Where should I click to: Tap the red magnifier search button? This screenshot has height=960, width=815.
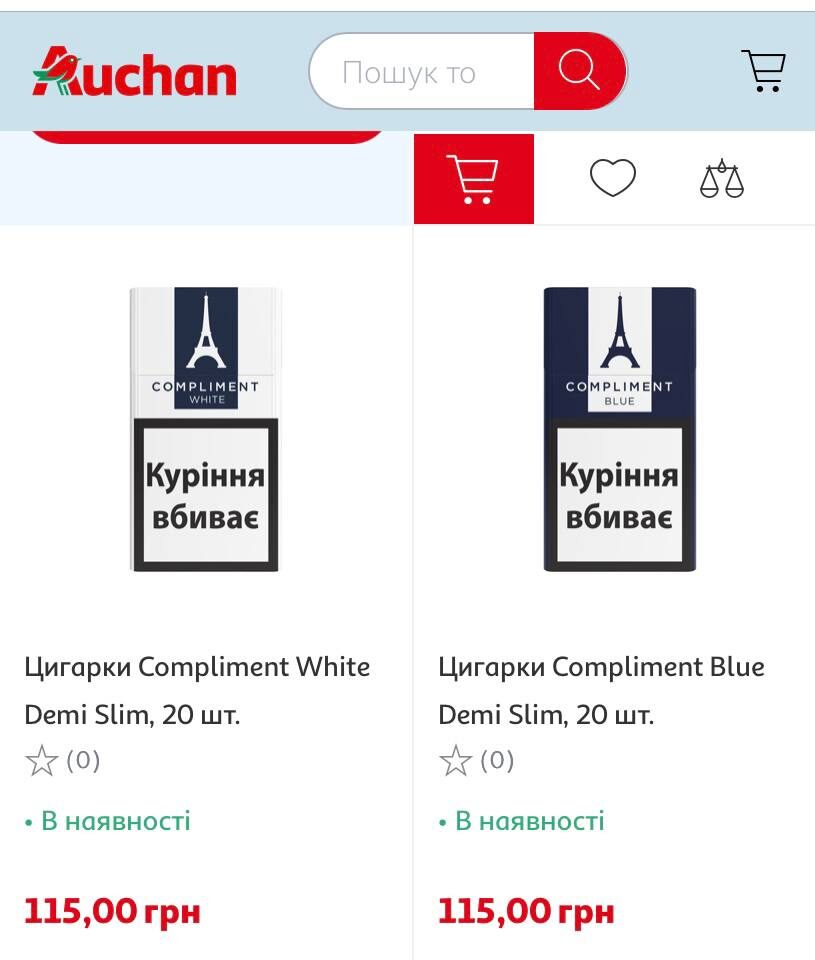tap(578, 71)
